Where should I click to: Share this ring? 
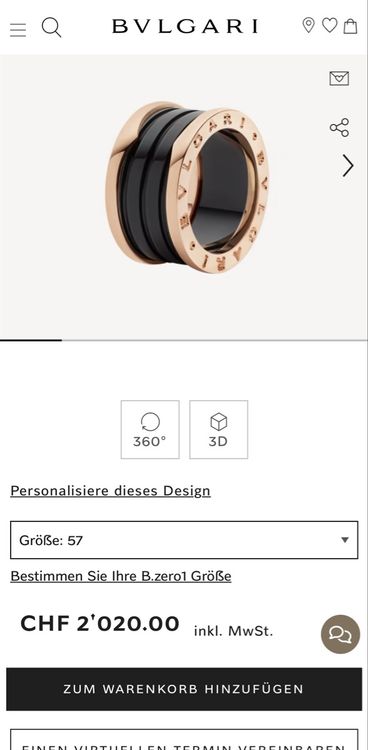pos(339,128)
